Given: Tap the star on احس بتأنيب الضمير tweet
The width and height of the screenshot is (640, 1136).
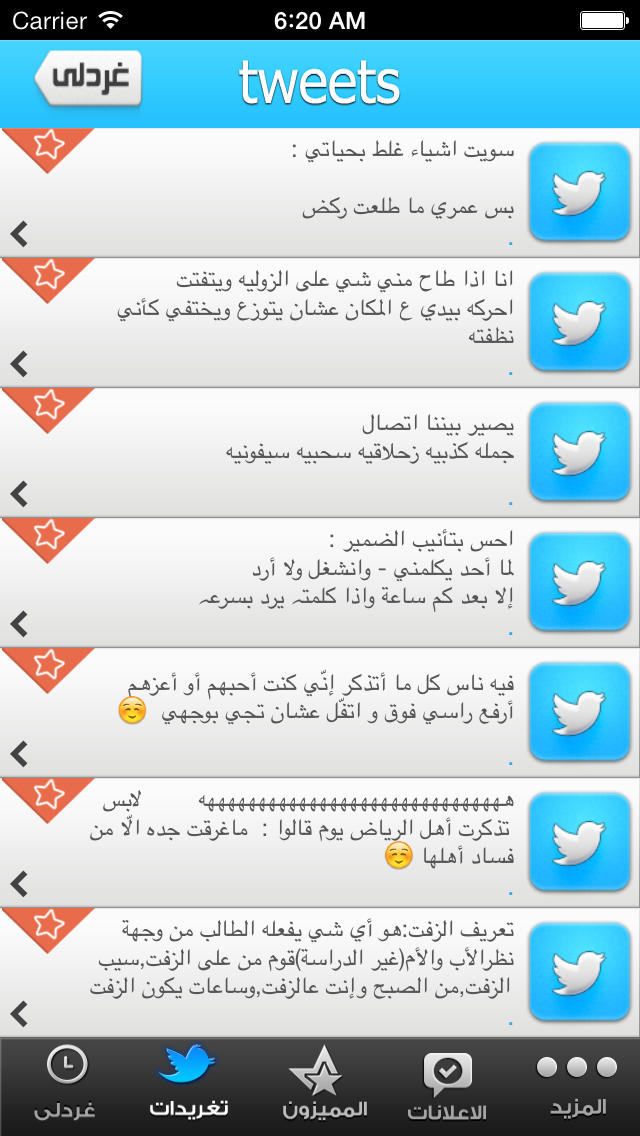Looking at the screenshot, I should pos(48,535).
